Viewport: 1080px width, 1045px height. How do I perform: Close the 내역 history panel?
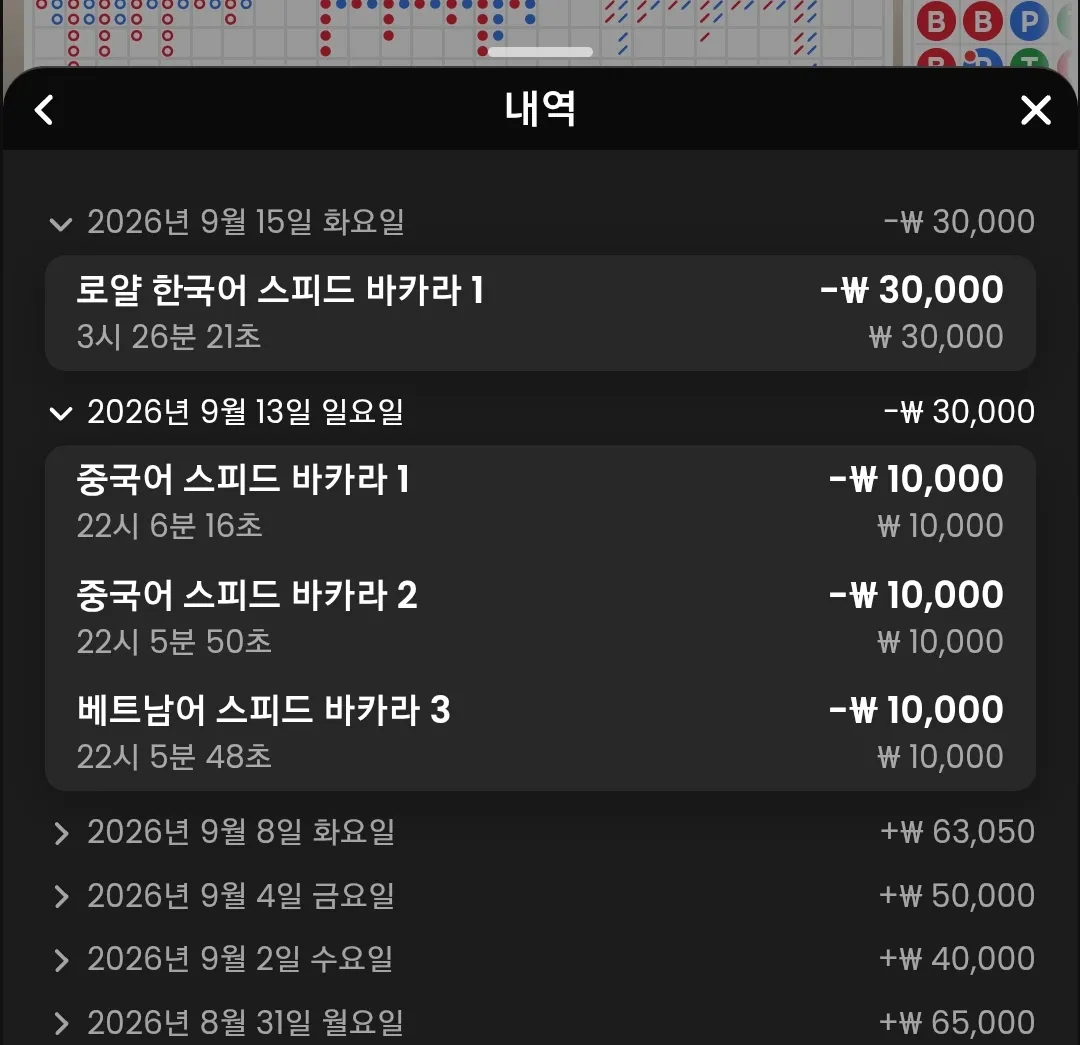[1035, 110]
